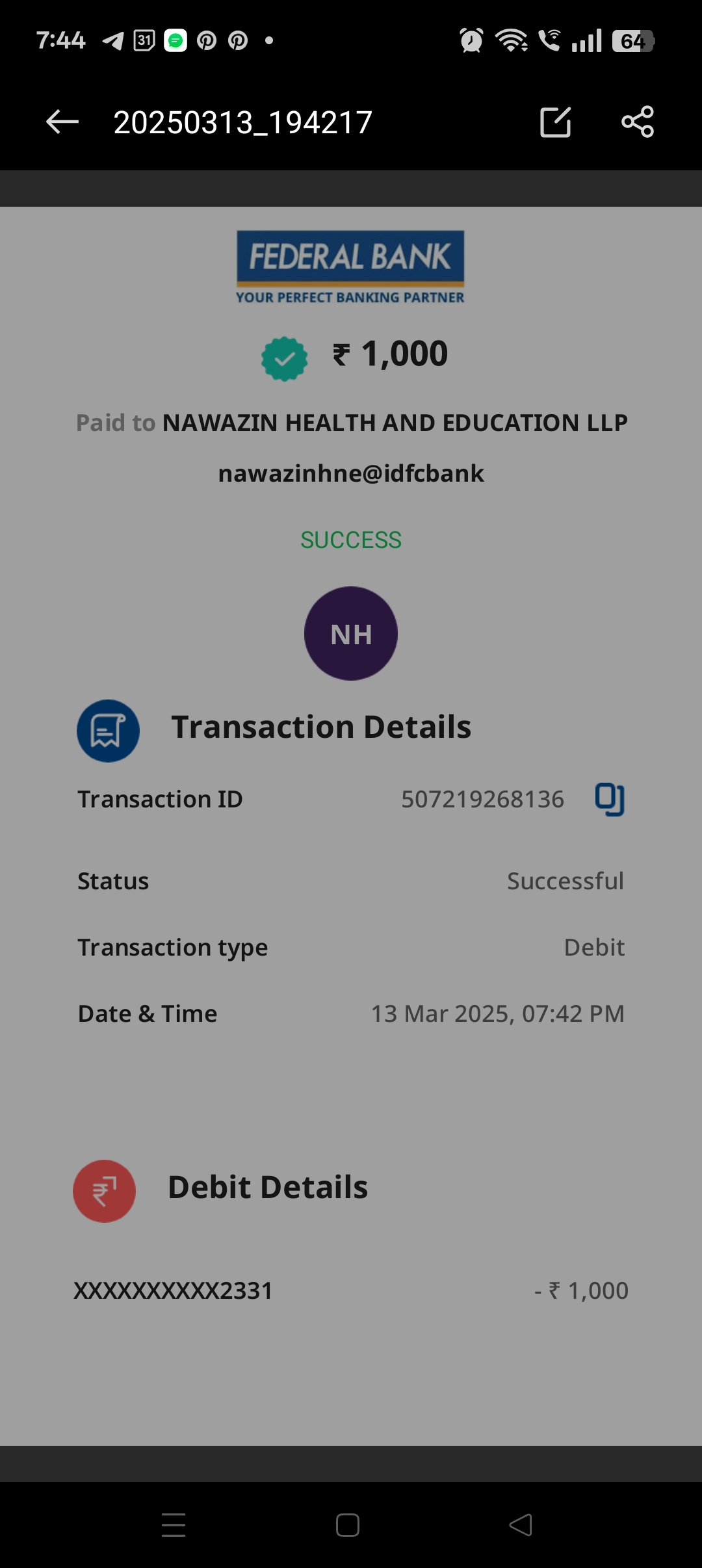Open the edit image tool
Viewport: 702px width, 1568px height.
pyautogui.click(x=556, y=122)
